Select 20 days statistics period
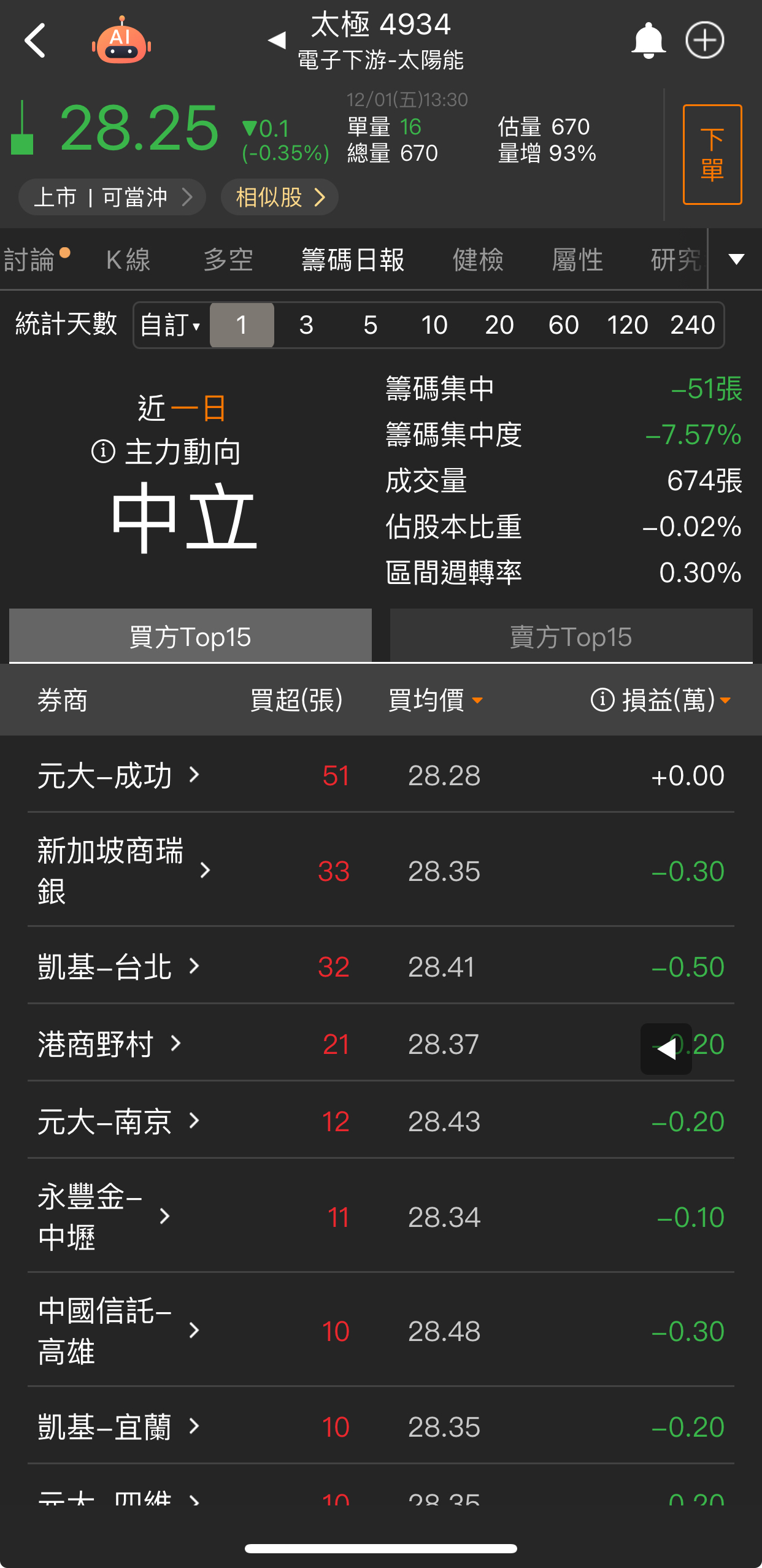The width and height of the screenshot is (762, 1568). click(x=499, y=325)
